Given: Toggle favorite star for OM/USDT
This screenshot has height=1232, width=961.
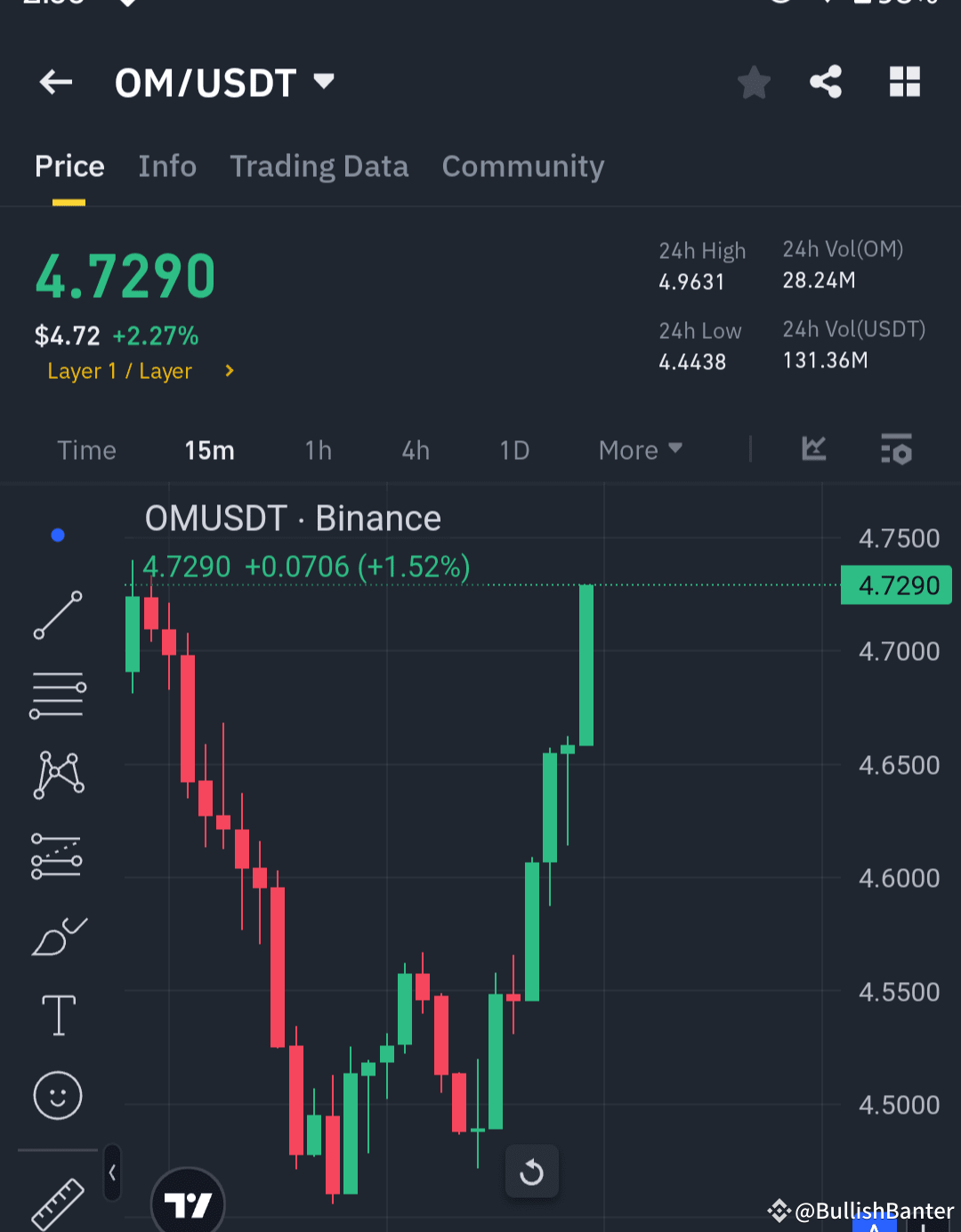Looking at the screenshot, I should [x=754, y=81].
